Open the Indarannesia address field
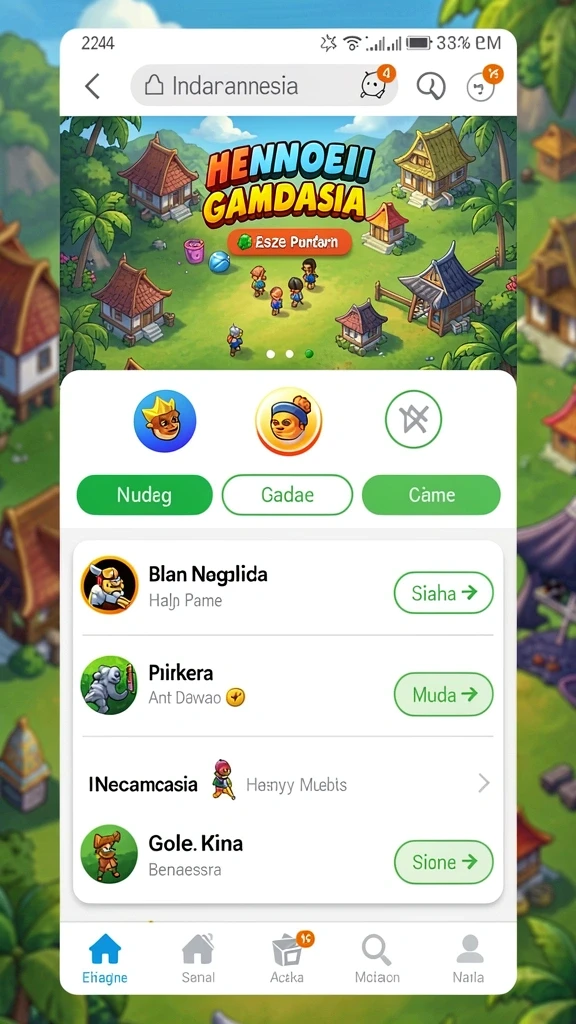 [264, 86]
